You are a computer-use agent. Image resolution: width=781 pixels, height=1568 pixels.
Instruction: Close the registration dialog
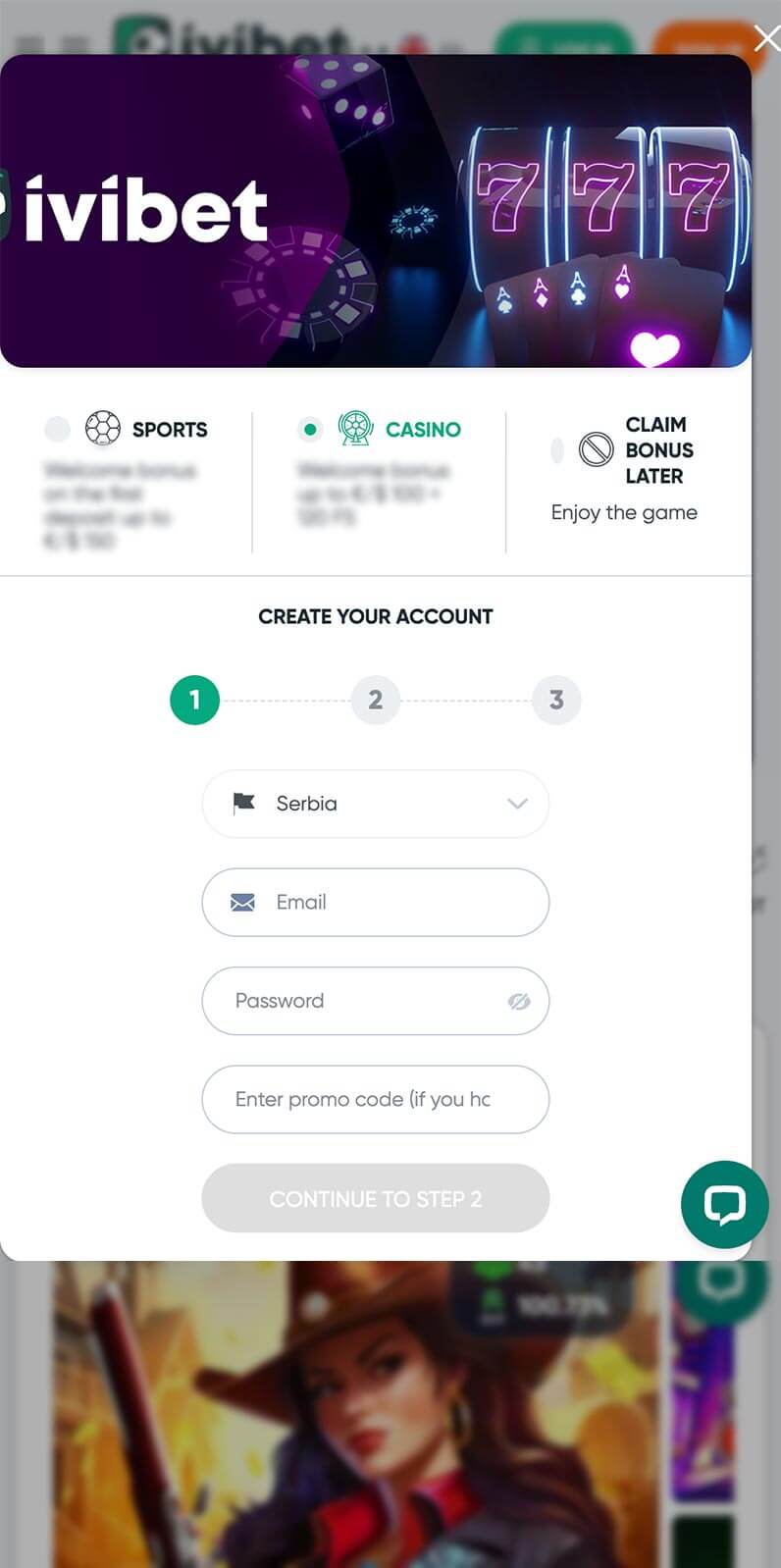click(x=766, y=38)
